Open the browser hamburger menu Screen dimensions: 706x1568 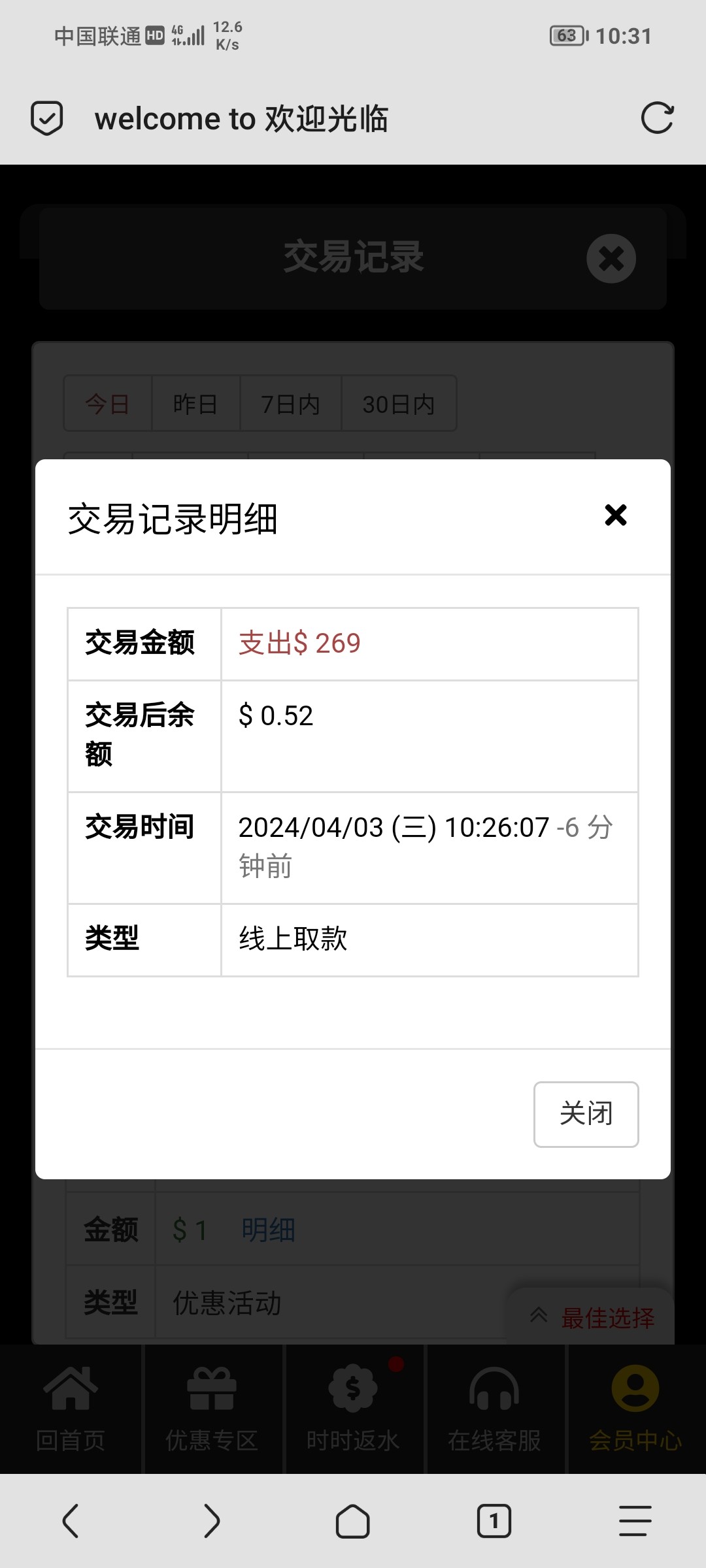635,1521
